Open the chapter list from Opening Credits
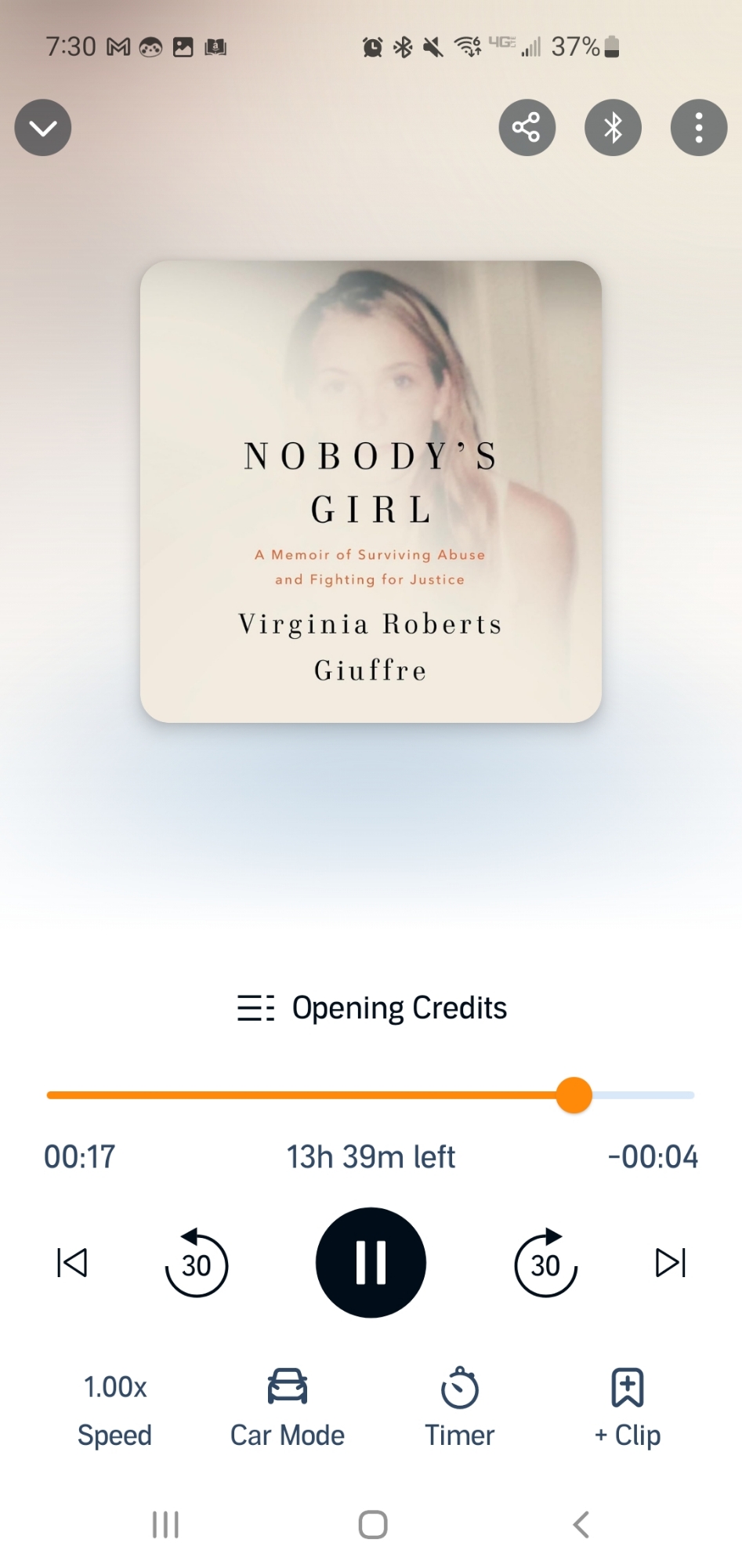The height and width of the screenshot is (1568, 742). (371, 1008)
